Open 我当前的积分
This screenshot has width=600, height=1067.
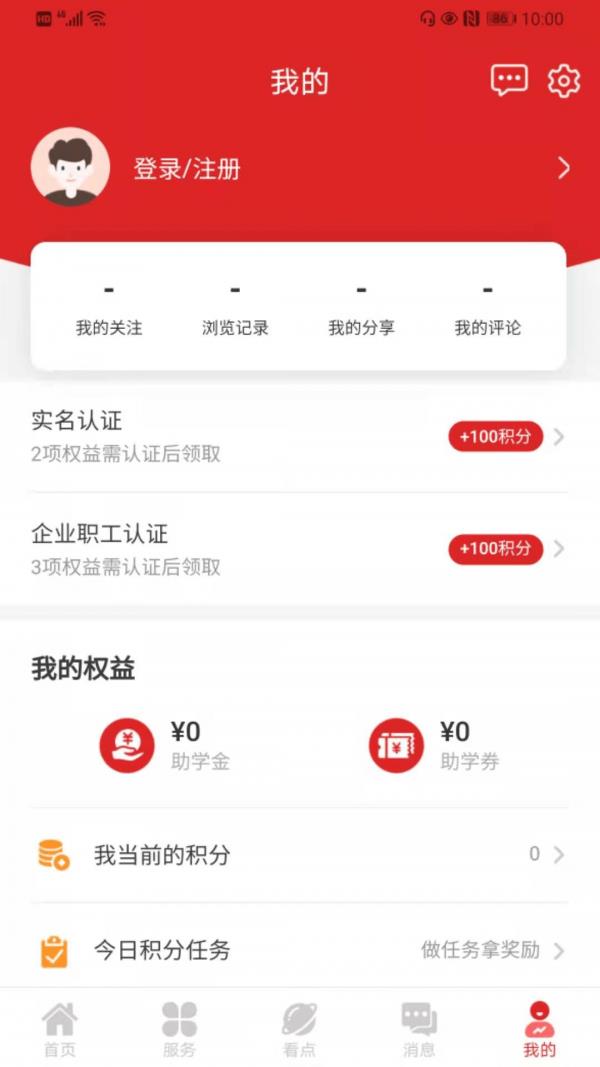[299, 855]
